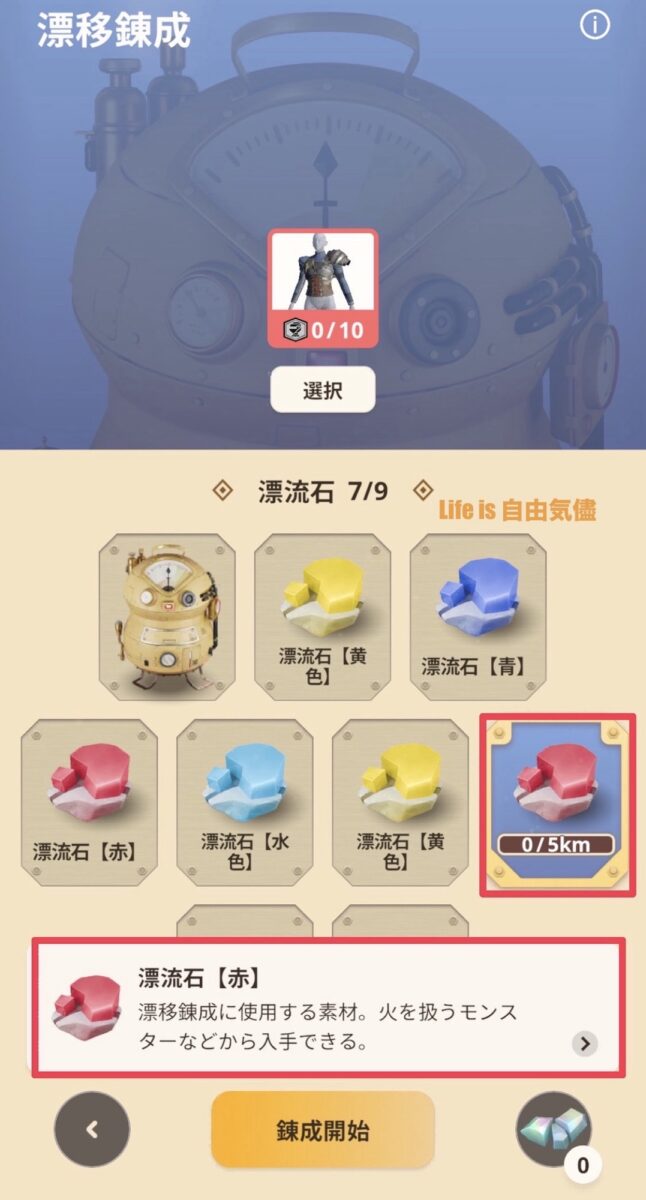Expand the 漂流石【赤】 description arrow

(x=585, y=1044)
